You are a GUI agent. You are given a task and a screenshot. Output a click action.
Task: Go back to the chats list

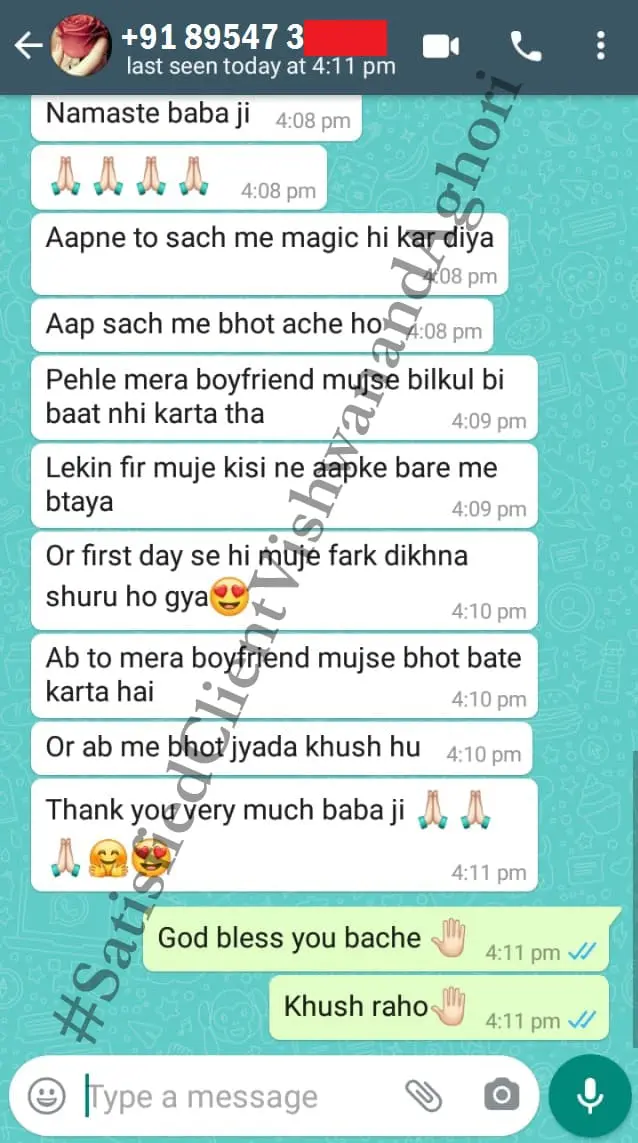tap(26, 46)
